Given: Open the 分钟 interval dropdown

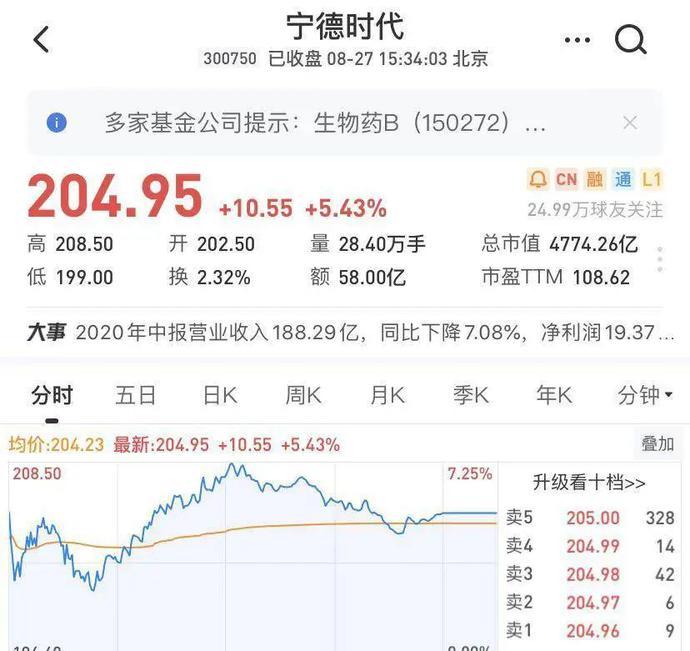Looking at the screenshot, I should 645,395.
